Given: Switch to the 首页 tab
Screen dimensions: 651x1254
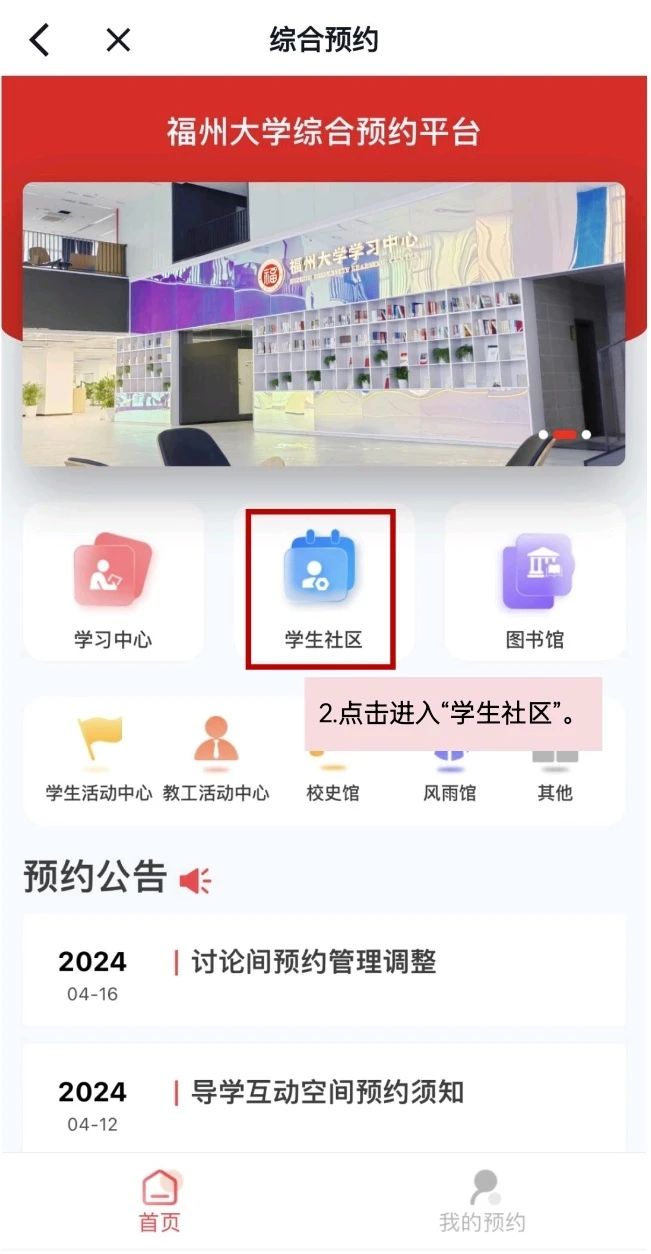Looking at the screenshot, I should click(160, 1203).
